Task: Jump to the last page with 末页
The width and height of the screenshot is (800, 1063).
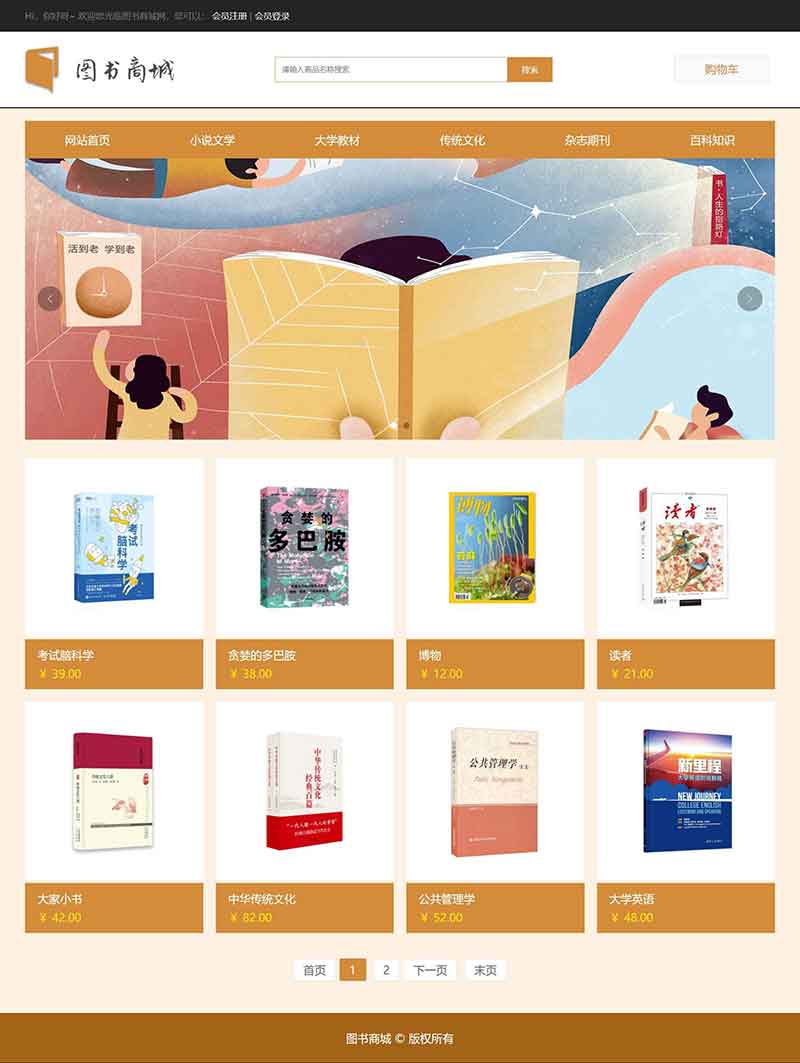Action: [x=485, y=970]
